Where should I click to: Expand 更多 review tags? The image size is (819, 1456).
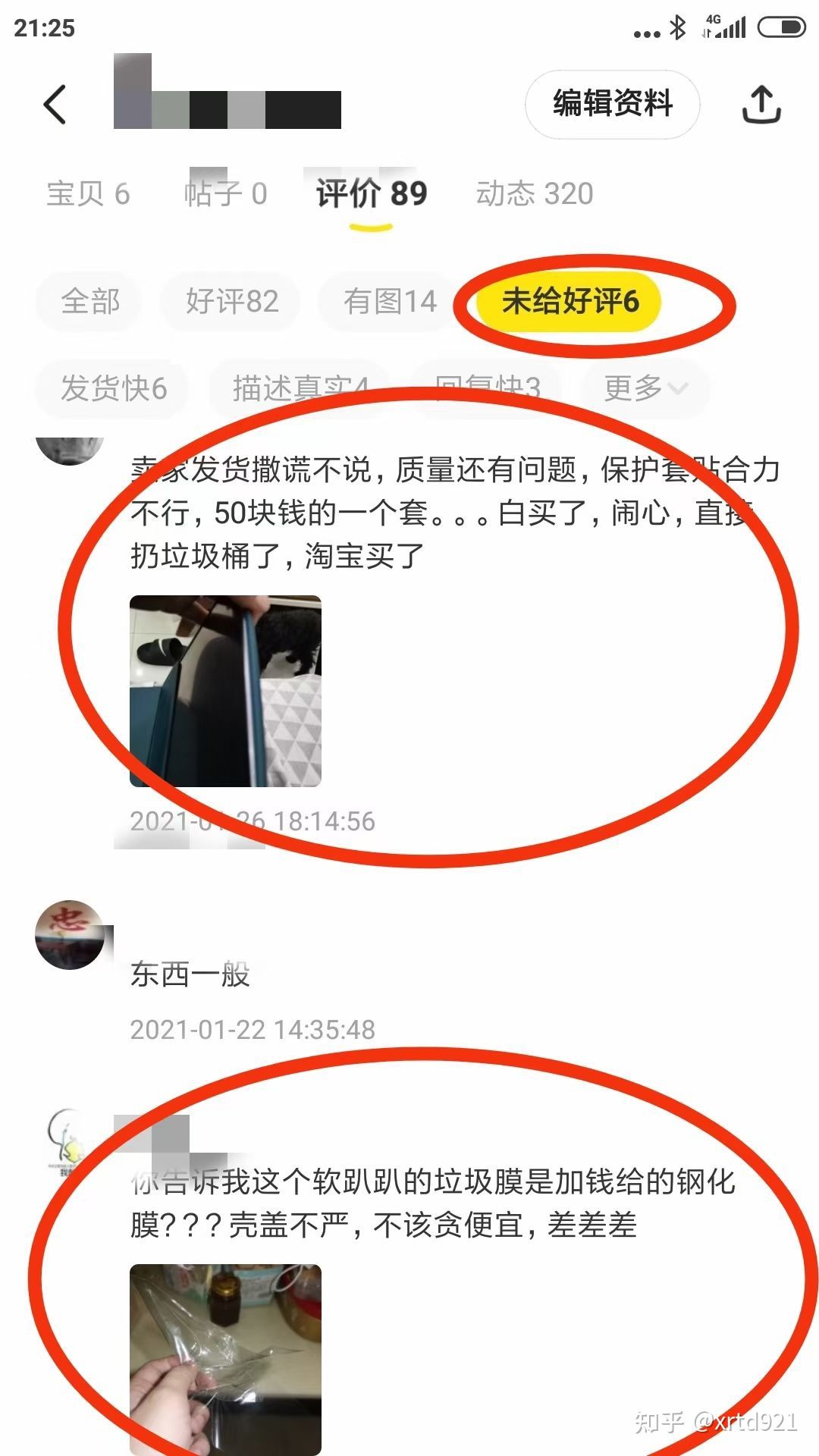[646, 388]
